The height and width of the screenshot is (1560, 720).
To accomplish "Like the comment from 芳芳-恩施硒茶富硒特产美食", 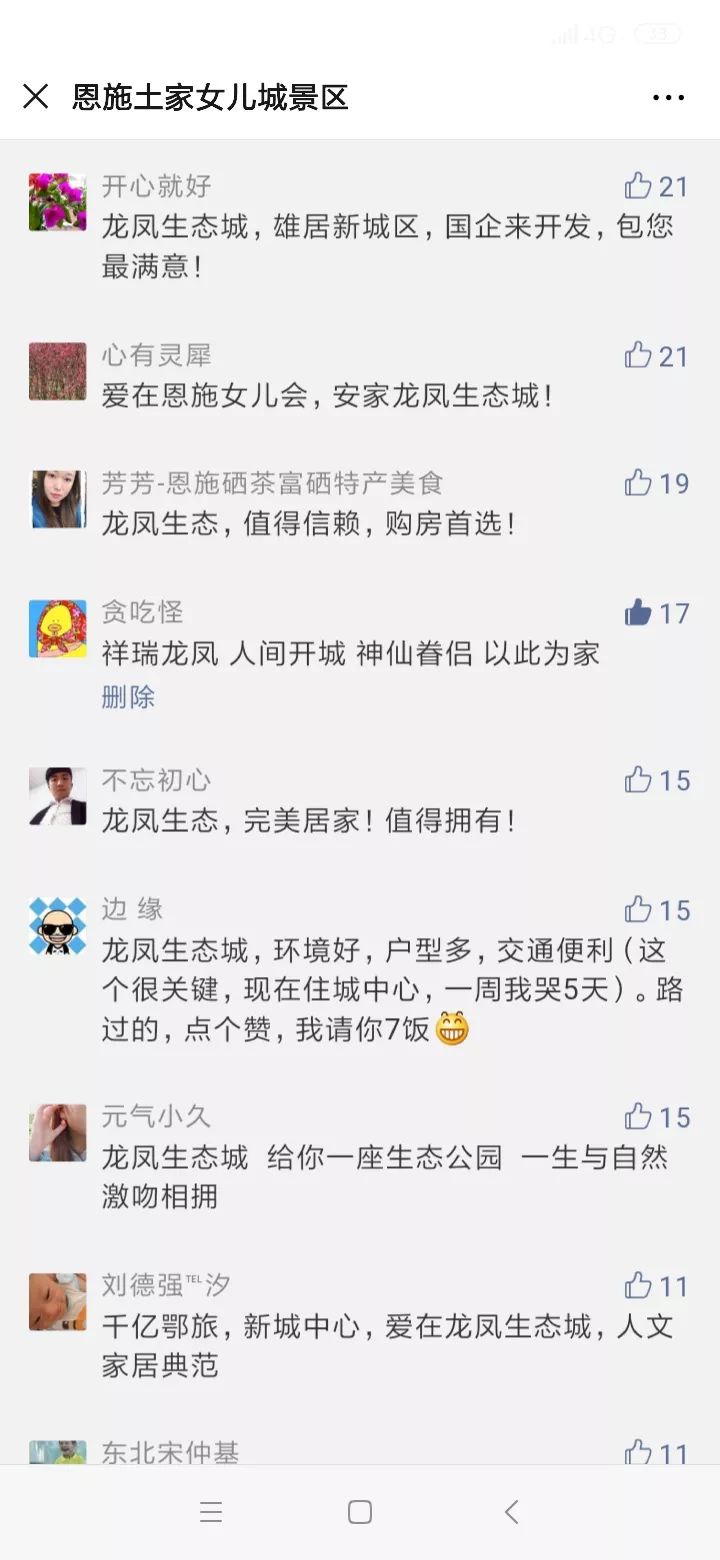I will [638, 483].
